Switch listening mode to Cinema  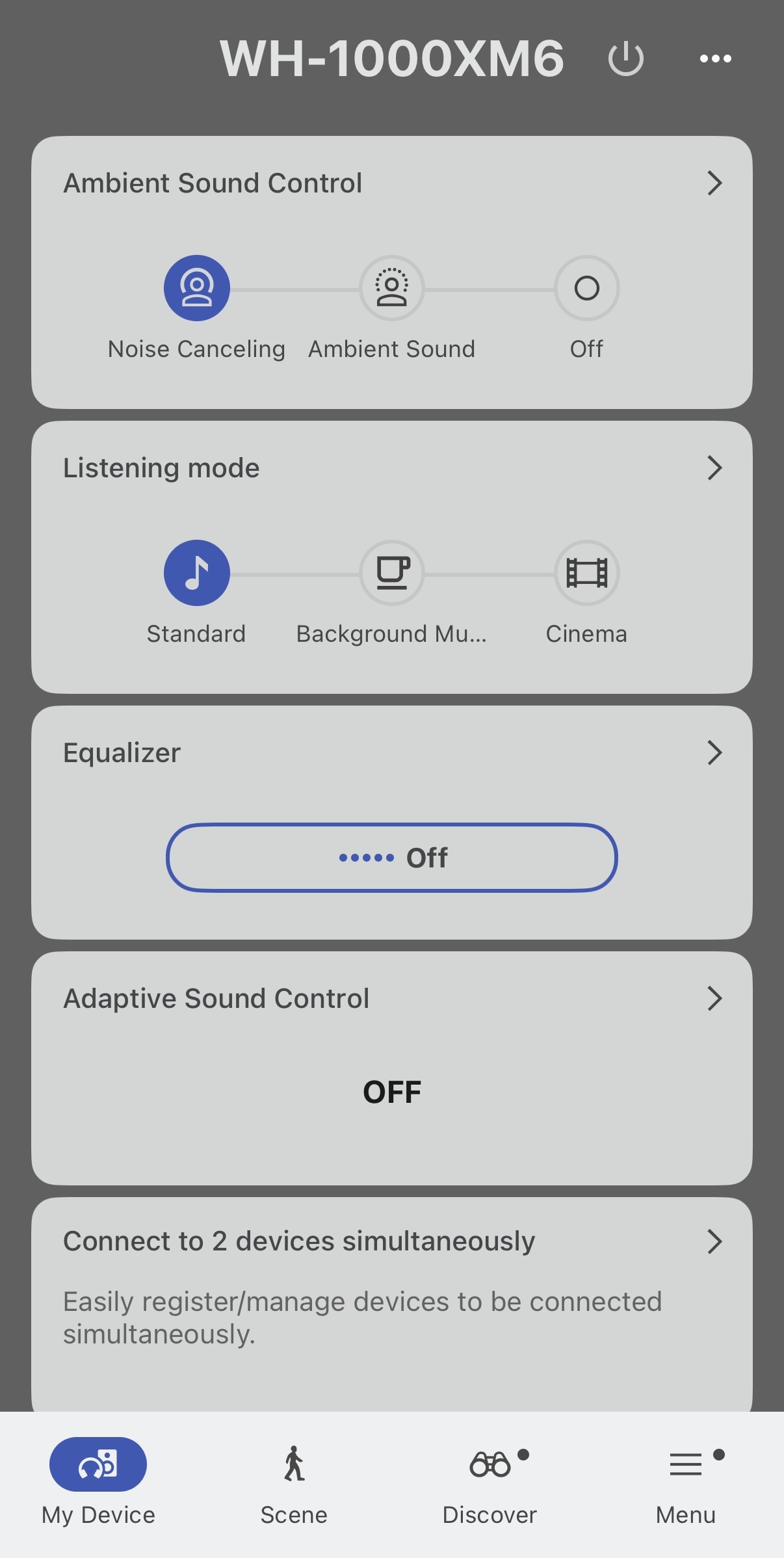[586, 573]
